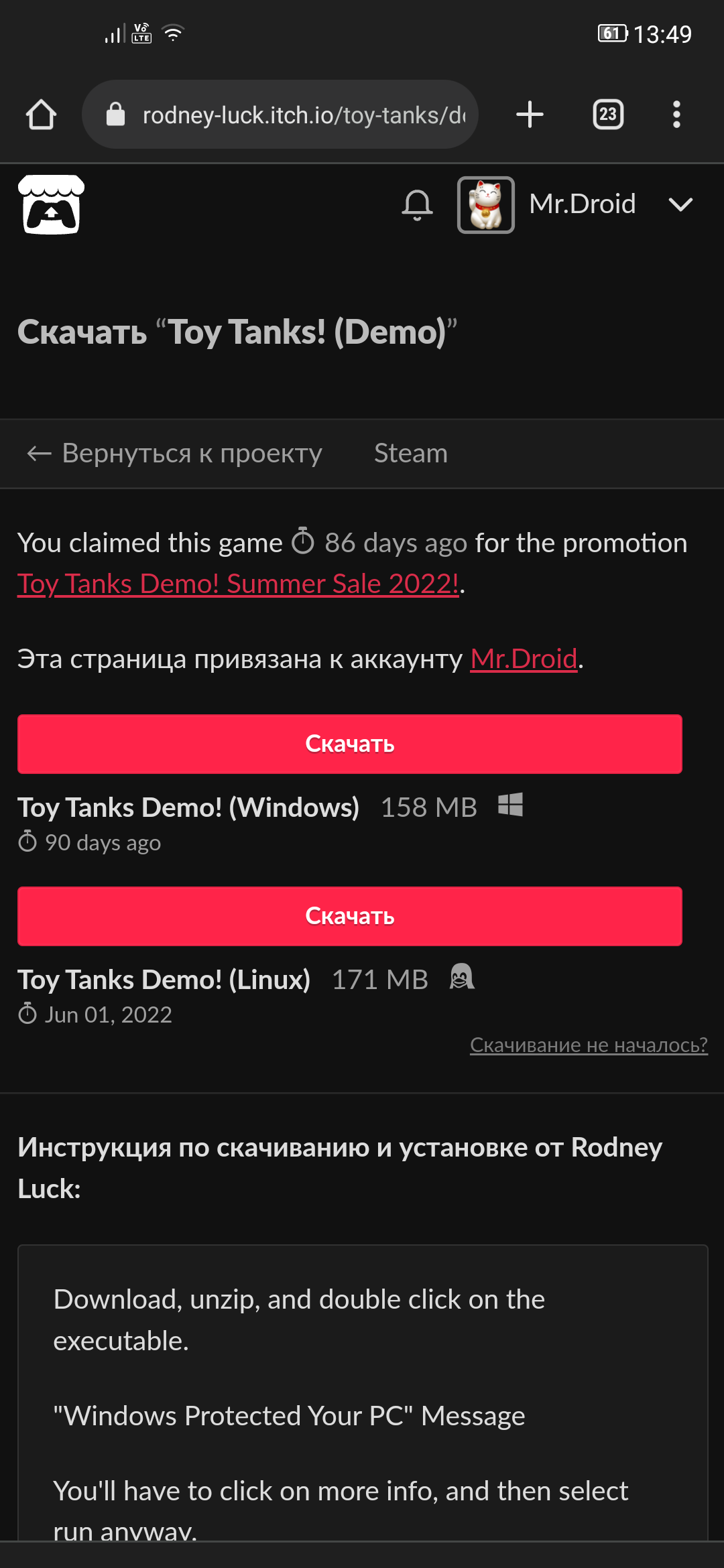Open the Steam link
Screen dimensions: 724x1568
[x=411, y=454]
